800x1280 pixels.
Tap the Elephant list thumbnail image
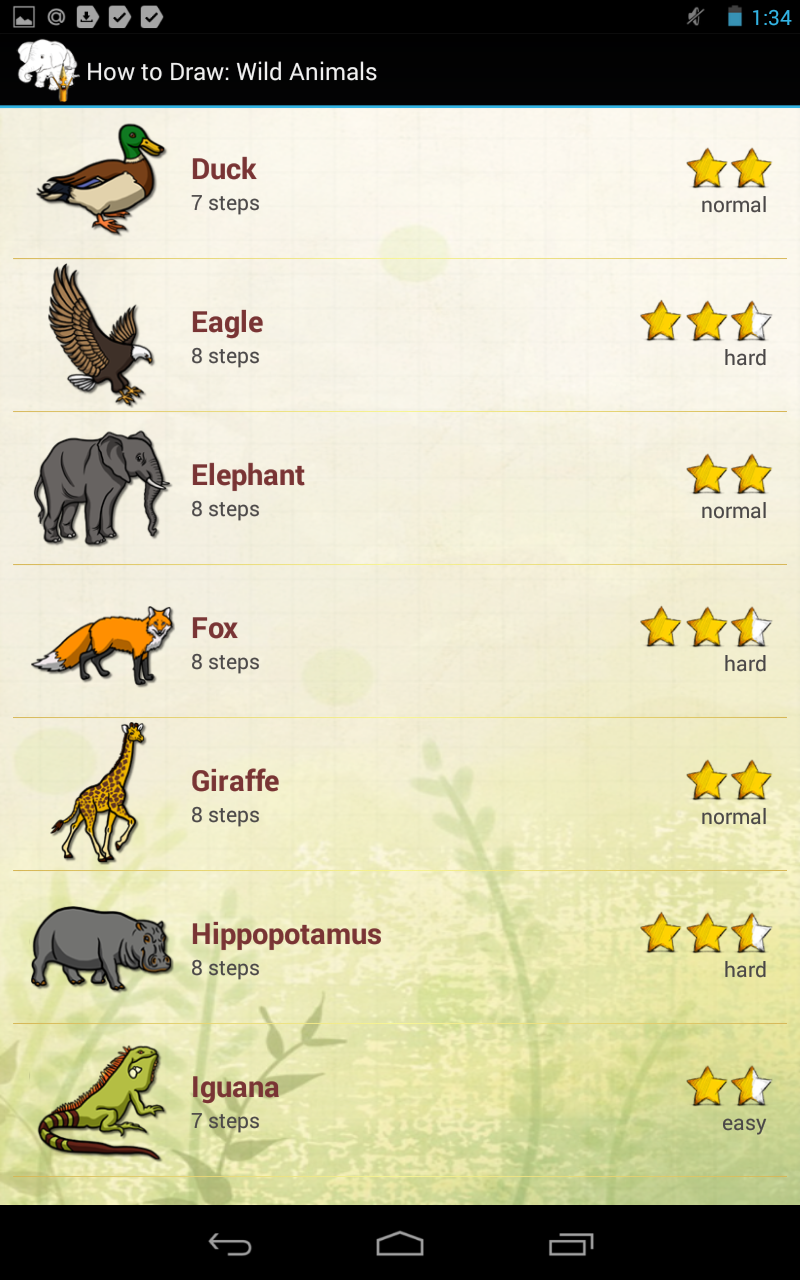100,487
